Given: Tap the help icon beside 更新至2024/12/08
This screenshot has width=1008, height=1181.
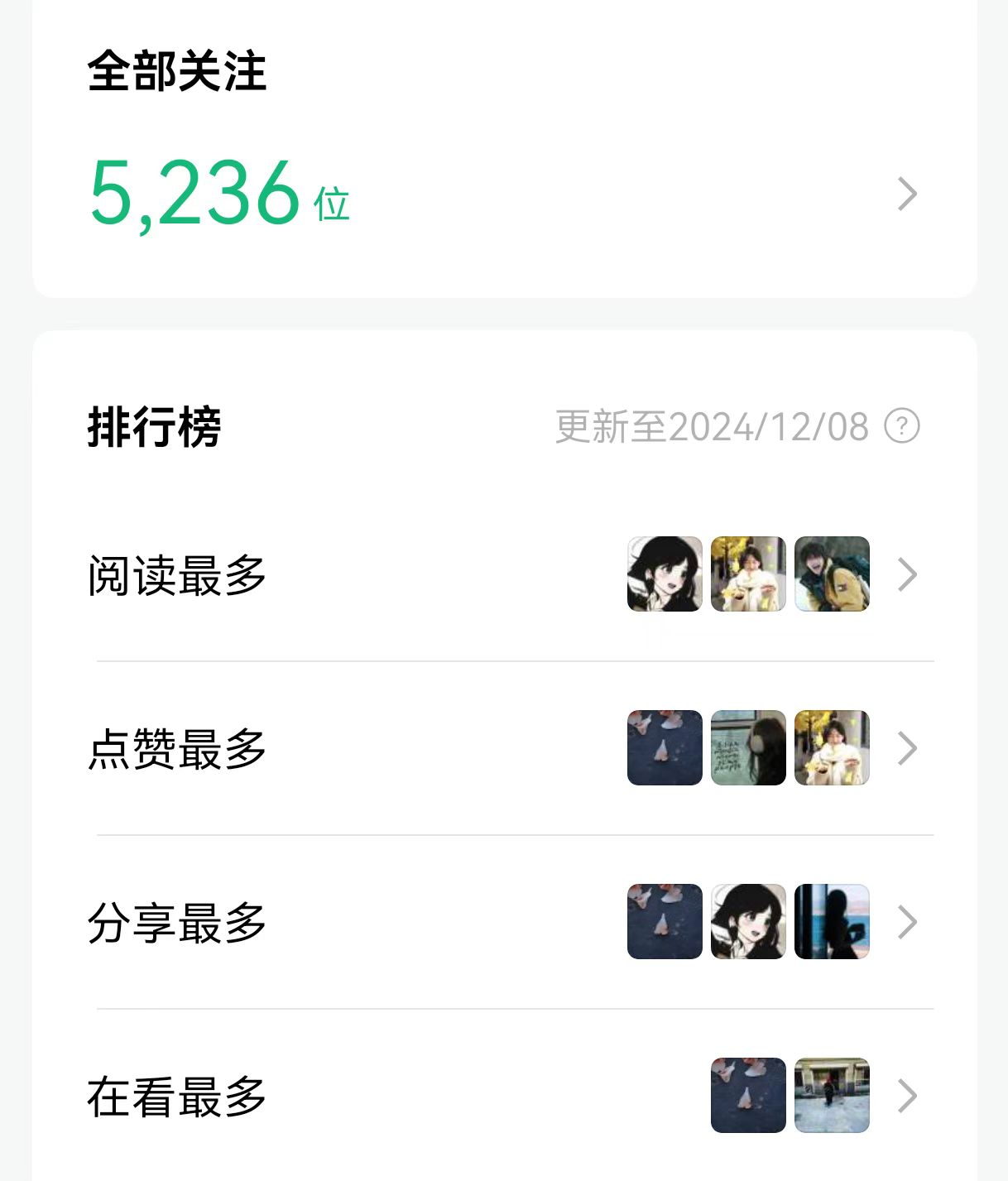Looking at the screenshot, I should point(902,426).
